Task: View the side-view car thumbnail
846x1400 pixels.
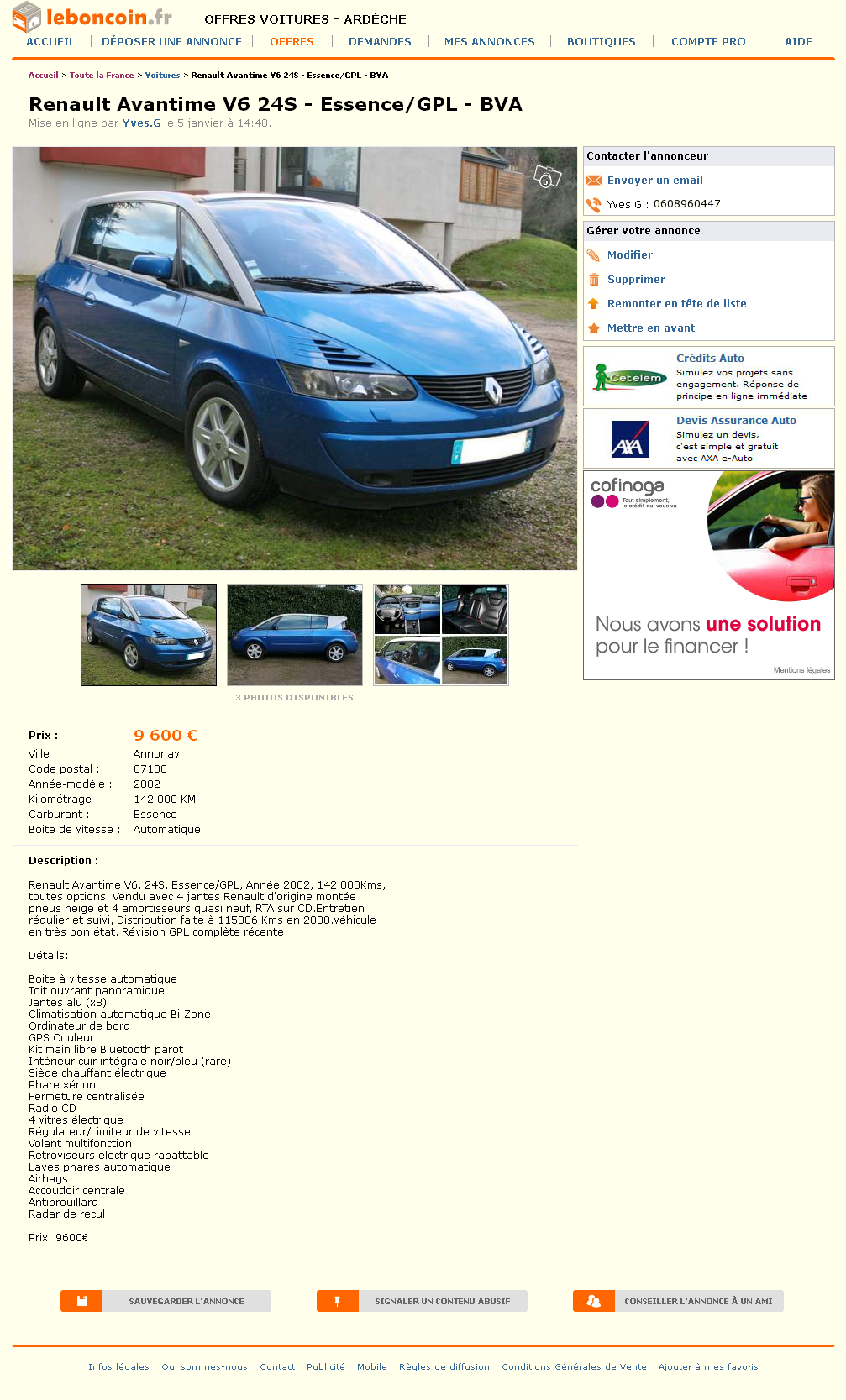Action: [295, 635]
